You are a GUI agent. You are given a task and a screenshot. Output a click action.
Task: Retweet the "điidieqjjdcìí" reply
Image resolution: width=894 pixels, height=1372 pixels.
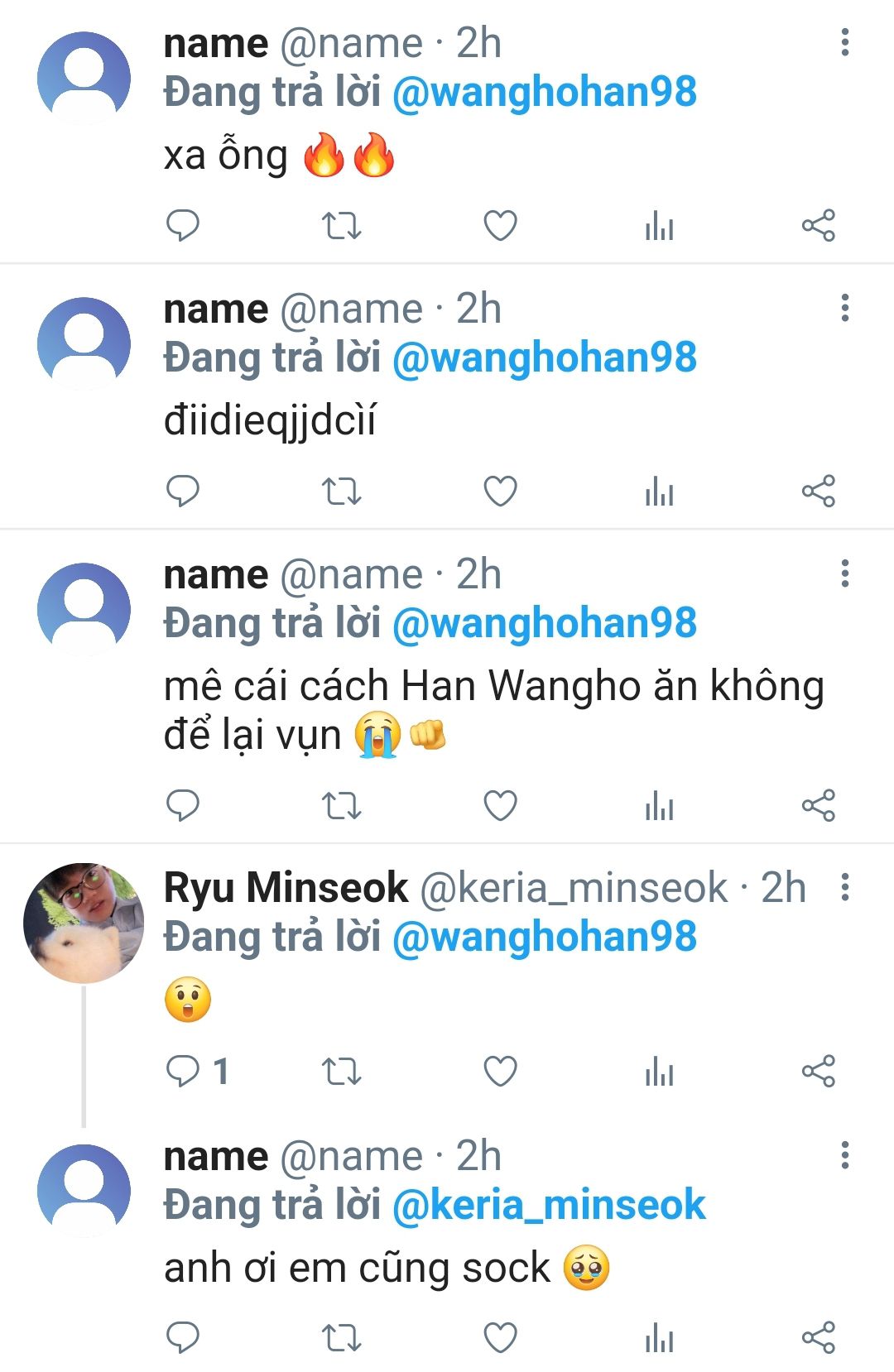341,491
